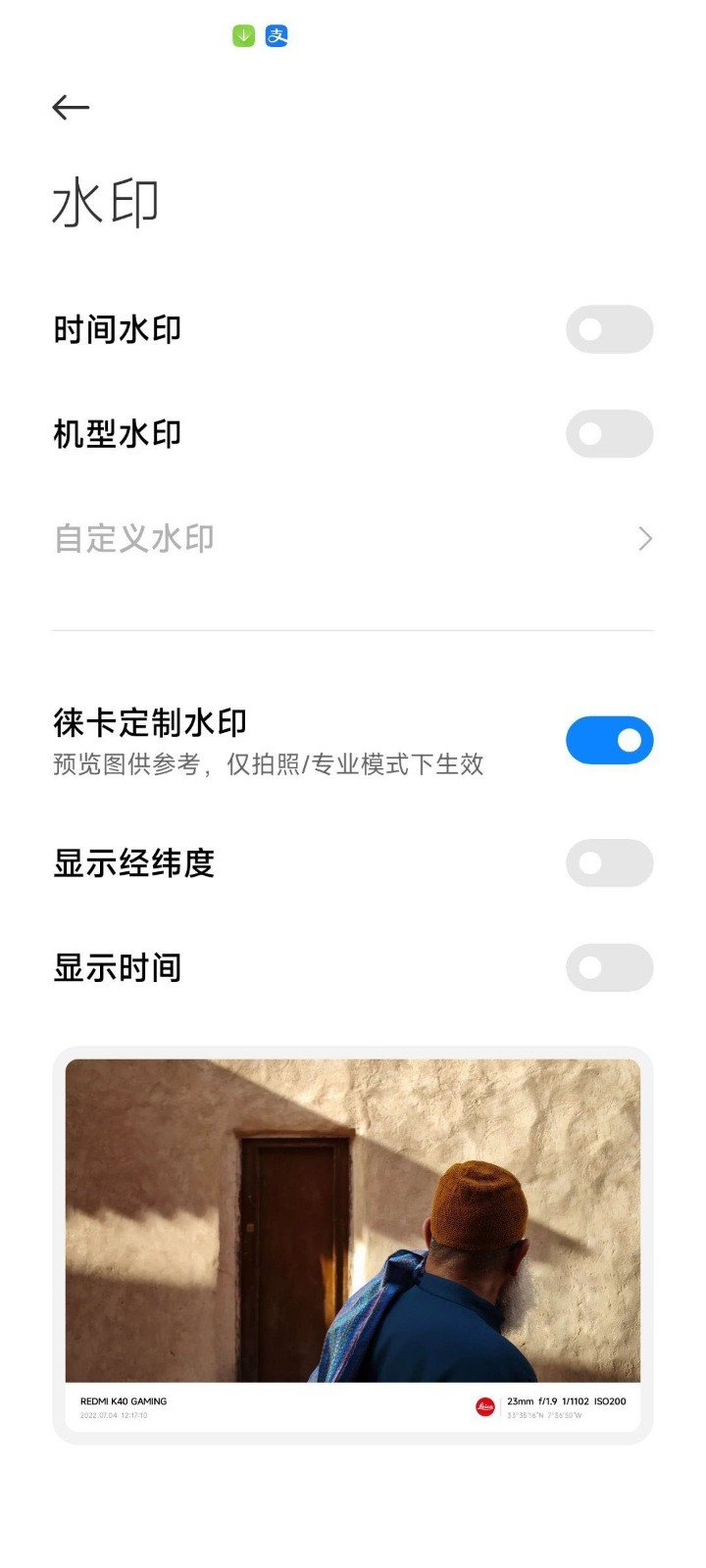
Task: Tap the back arrow at the top left
Action: point(70,107)
